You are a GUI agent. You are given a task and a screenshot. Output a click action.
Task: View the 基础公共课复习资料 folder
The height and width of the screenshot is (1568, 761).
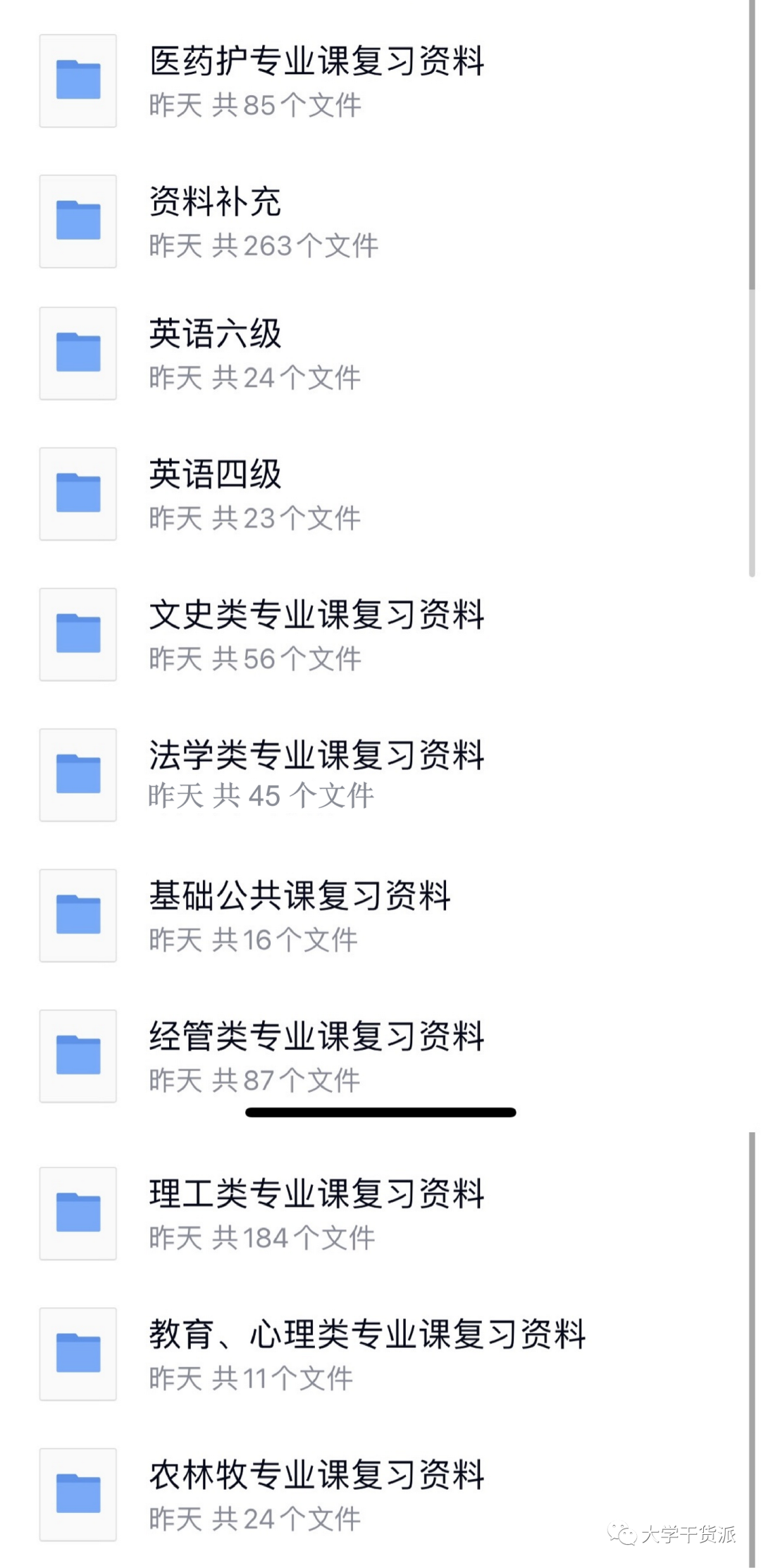coord(380,915)
